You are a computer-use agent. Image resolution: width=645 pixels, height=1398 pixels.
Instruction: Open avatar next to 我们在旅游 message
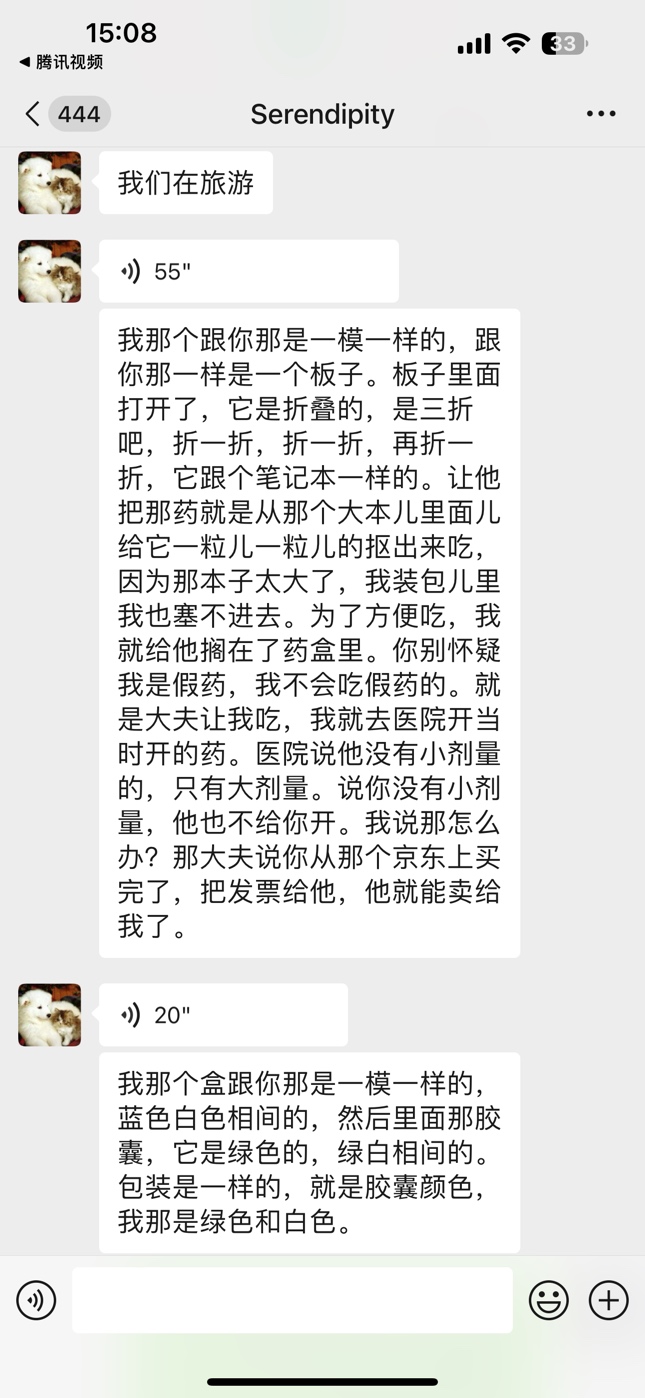pos(50,183)
